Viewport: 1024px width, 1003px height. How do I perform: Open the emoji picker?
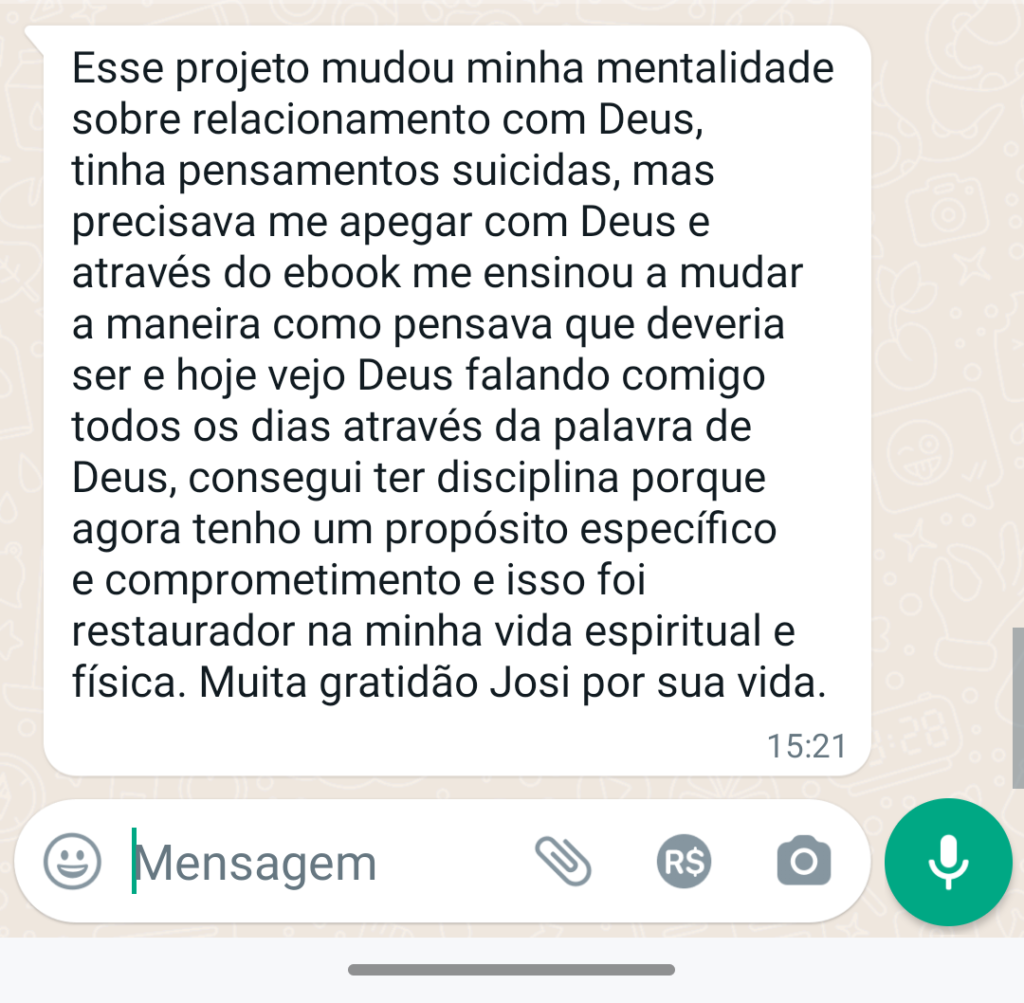[72, 860]
